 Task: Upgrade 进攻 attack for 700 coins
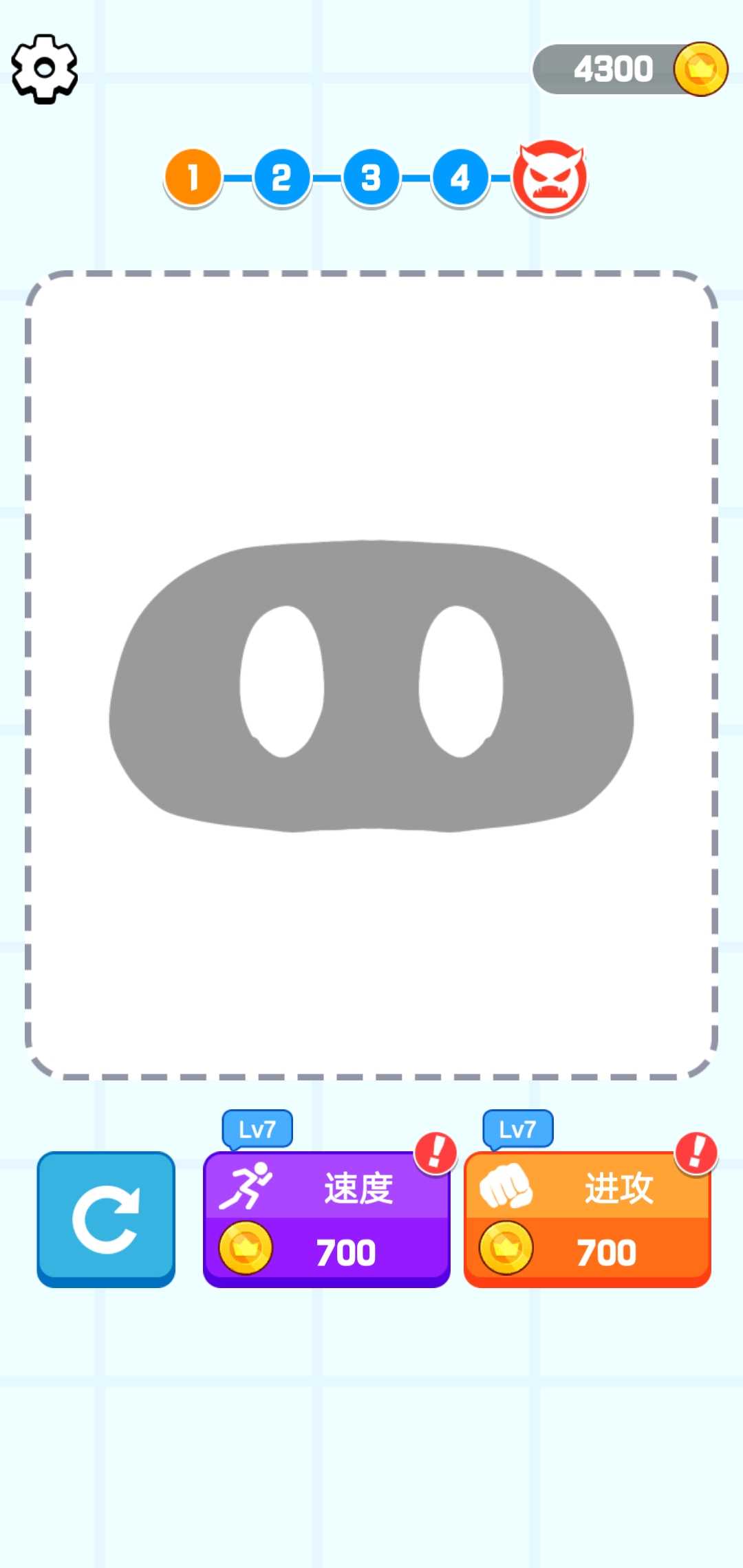(x=588, y=1219)
